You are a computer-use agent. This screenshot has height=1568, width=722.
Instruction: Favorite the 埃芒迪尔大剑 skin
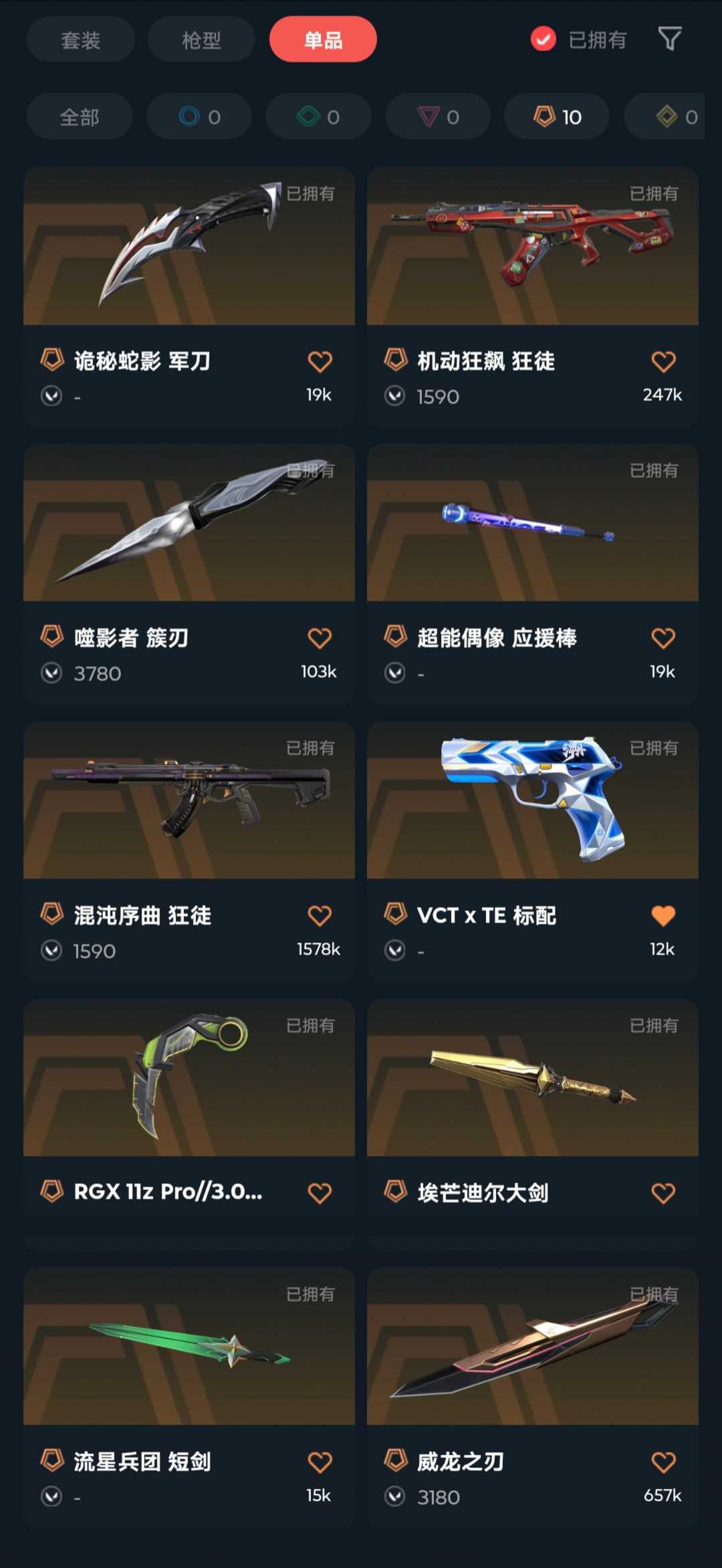click(663, 1193)
